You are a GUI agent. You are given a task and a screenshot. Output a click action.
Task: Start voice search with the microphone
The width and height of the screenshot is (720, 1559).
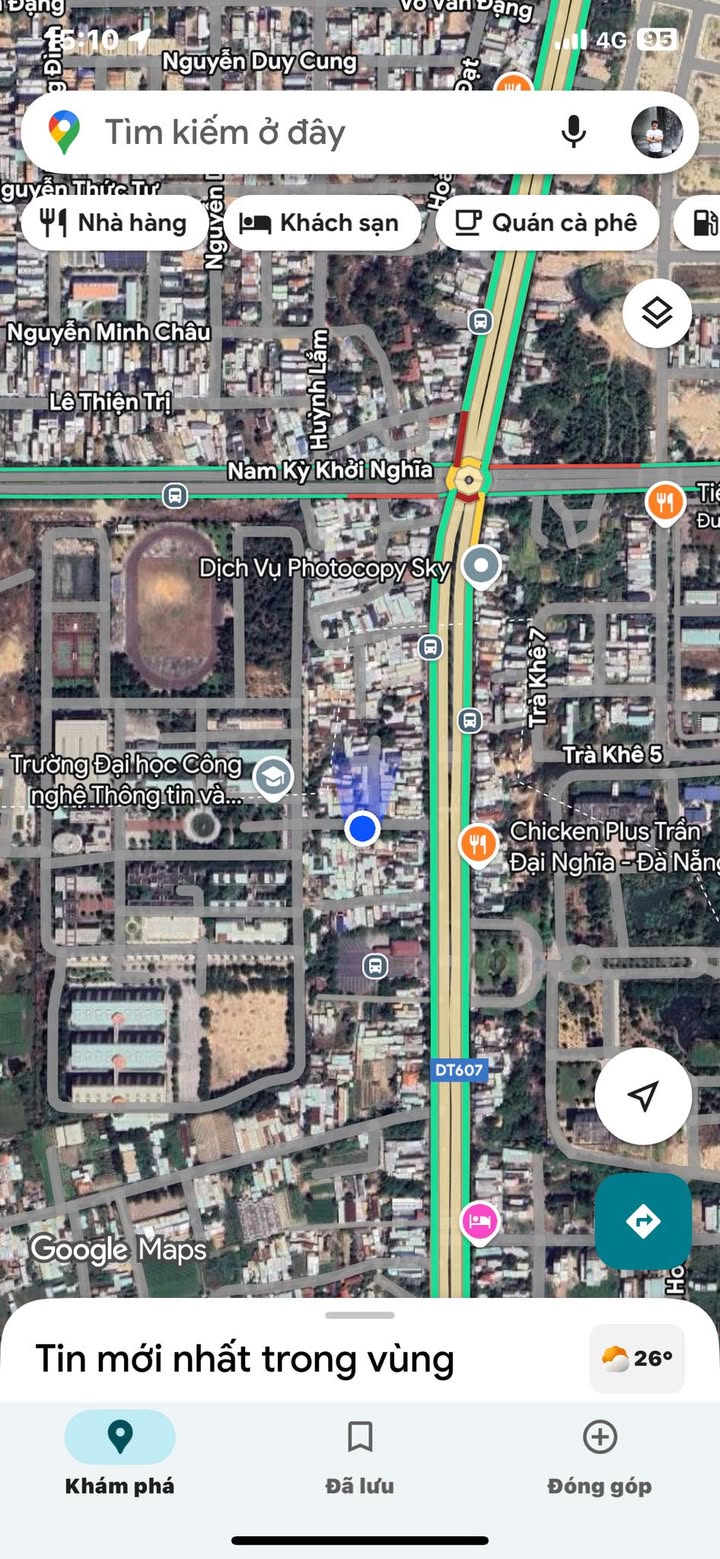pos(573,132)
